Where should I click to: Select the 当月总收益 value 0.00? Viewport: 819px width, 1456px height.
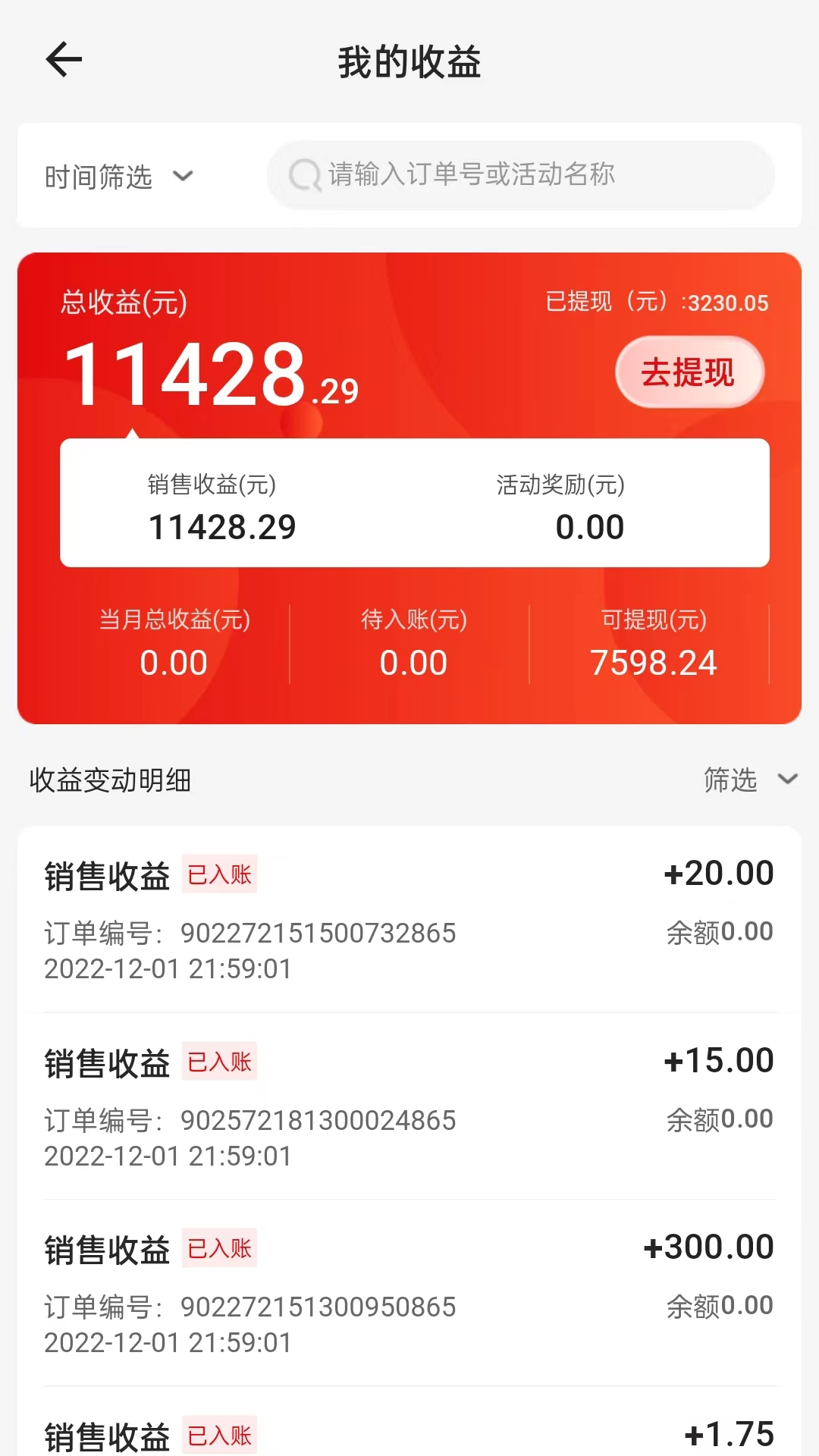(174, 661)
